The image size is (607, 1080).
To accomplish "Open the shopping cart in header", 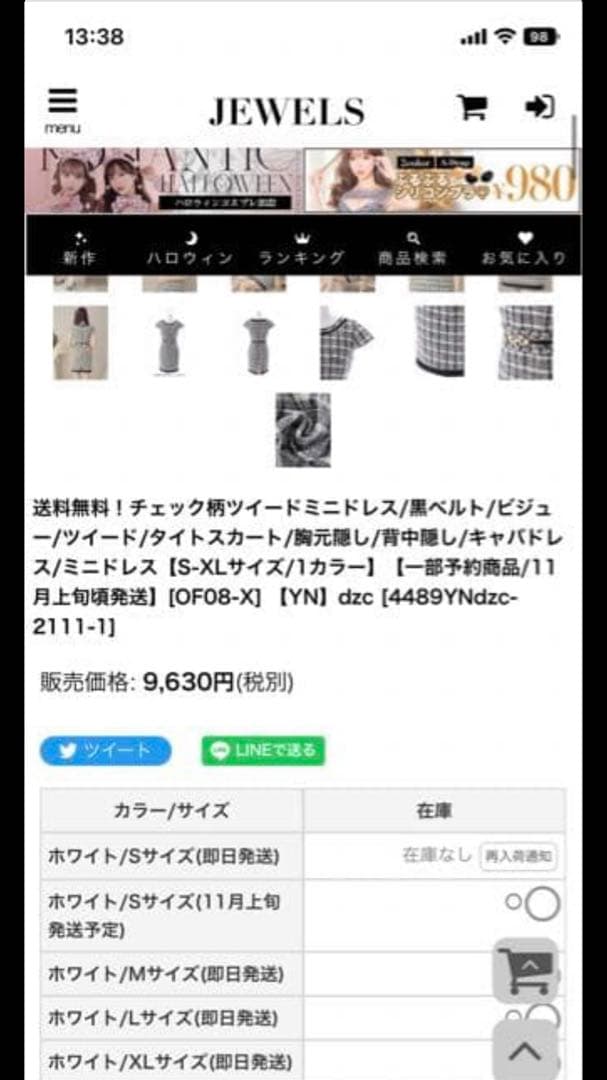I will [x=471, y=108].
